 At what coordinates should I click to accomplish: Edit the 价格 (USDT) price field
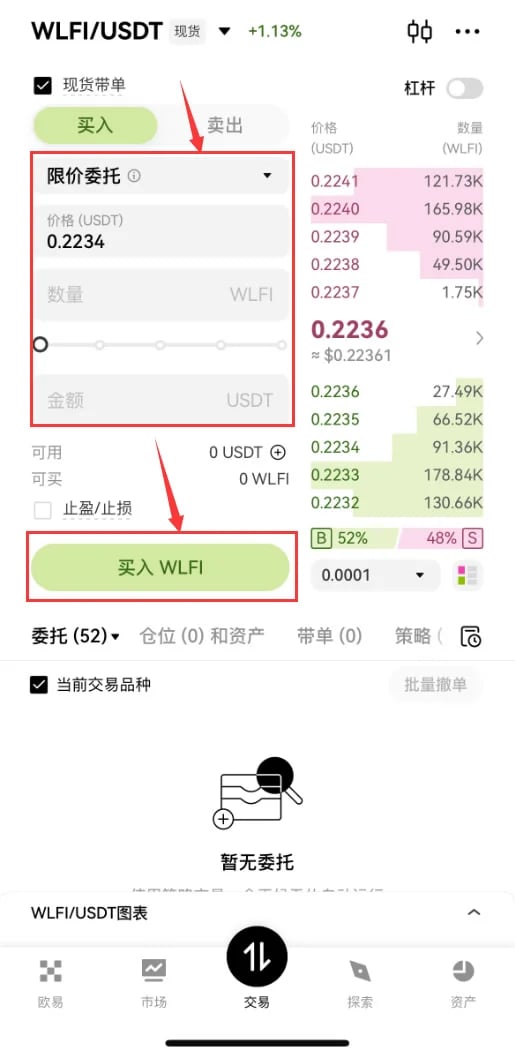[162, 231]
